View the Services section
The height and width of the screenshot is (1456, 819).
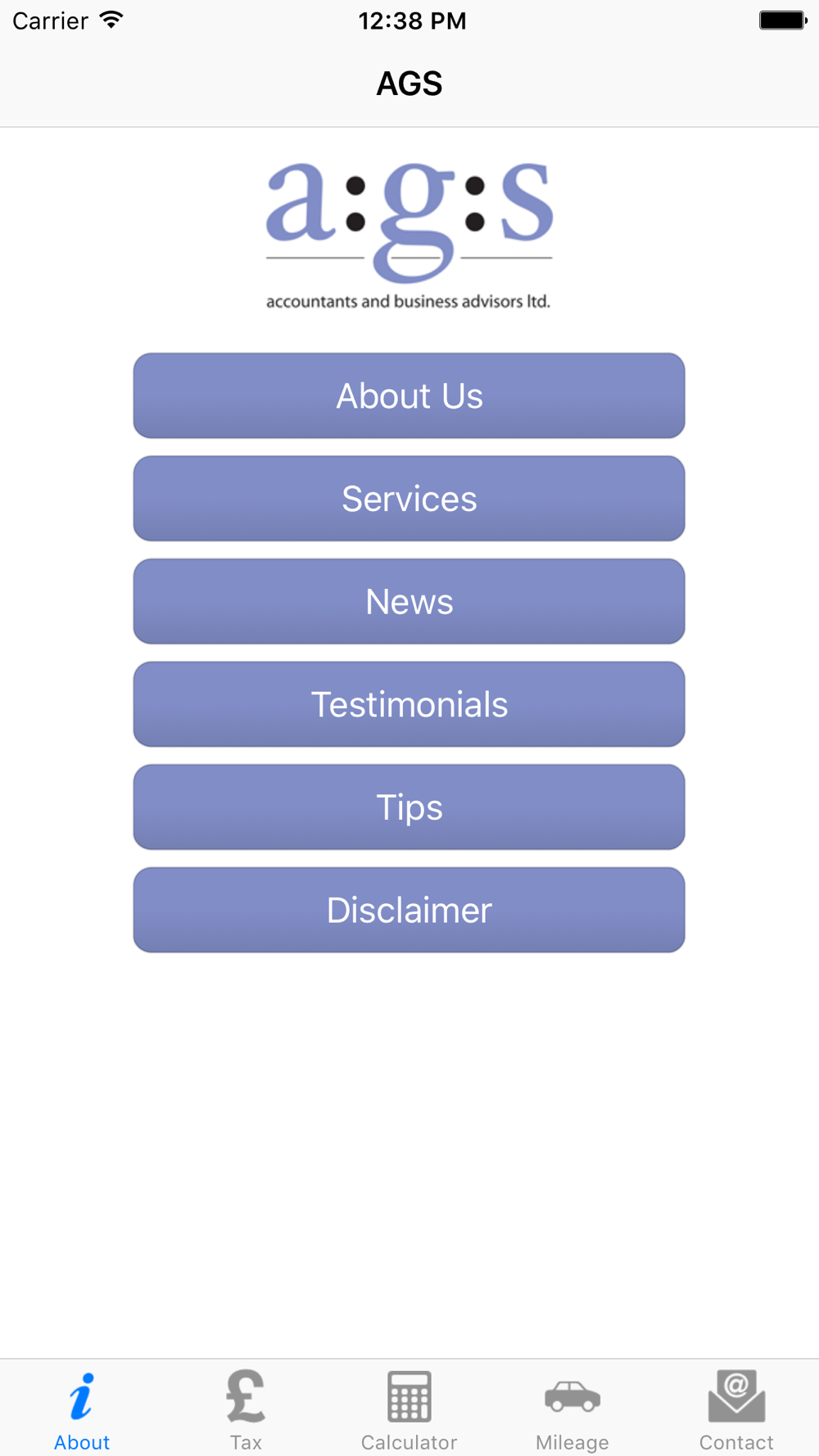(409, 499)
